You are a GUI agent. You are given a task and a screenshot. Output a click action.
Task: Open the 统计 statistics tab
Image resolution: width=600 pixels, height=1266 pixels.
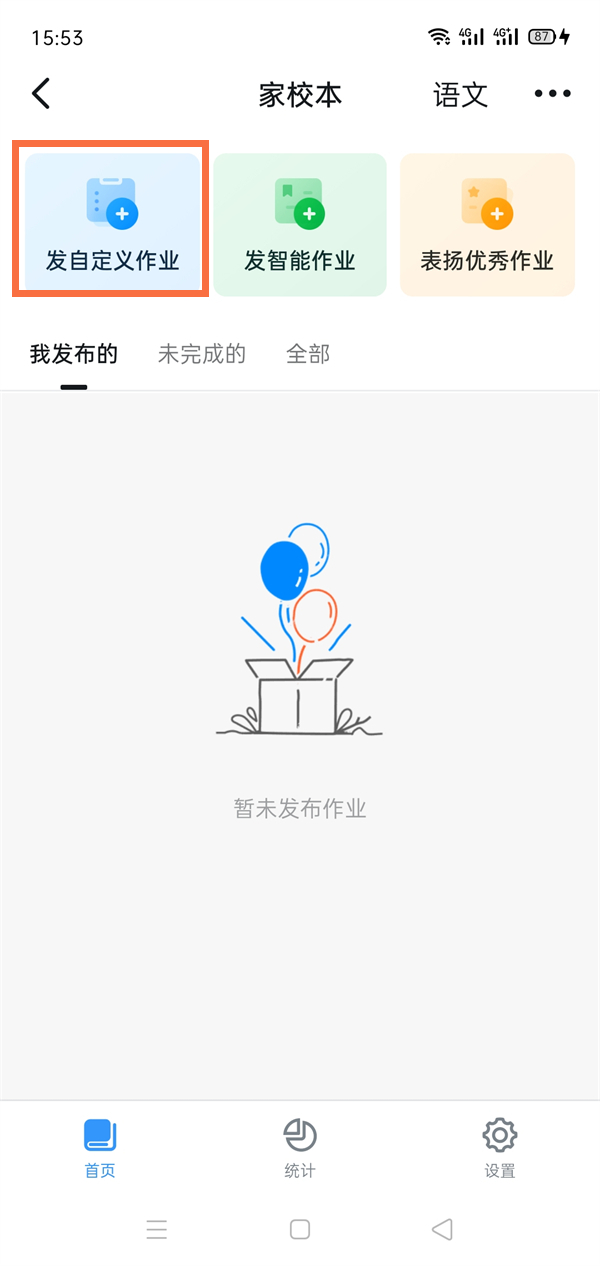point(300,1148)
